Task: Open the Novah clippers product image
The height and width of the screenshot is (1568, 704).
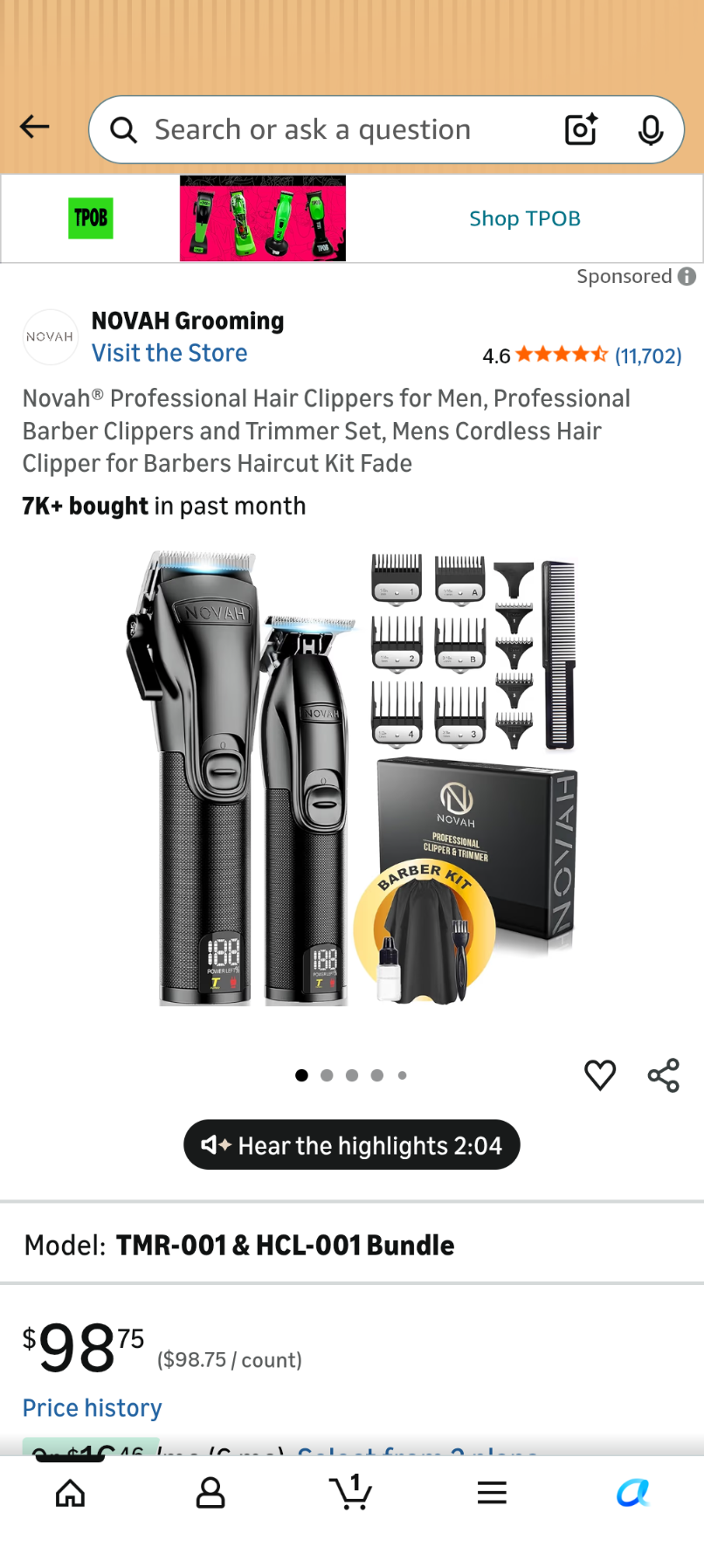Action: [x=351, y=777]
